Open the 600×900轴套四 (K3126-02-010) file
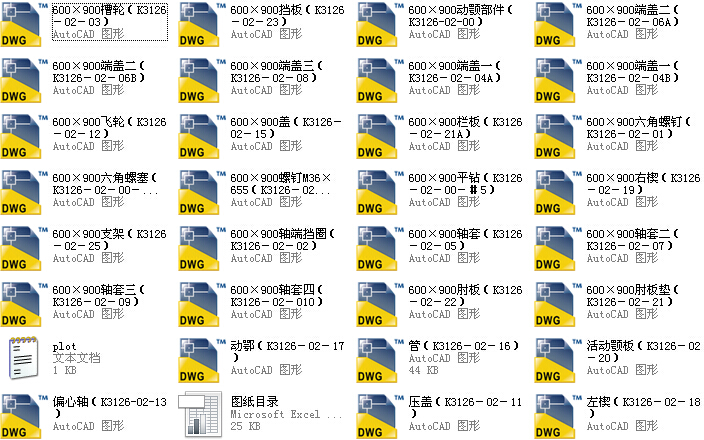The height and width of the screenshot is (440, 704). click(x=203, y=305)
